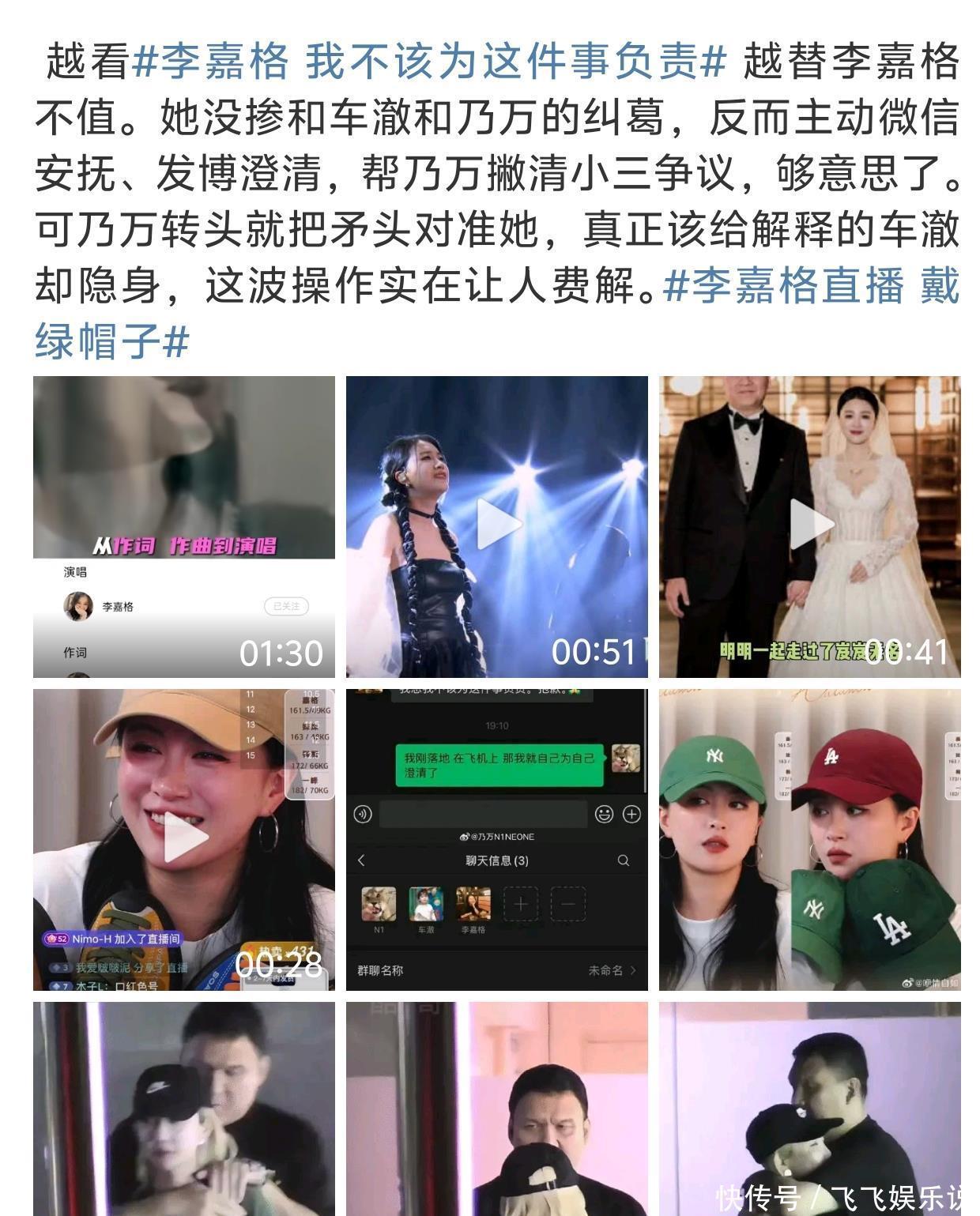This screenshot has width=980, height=1216.
Task: Play the 01:30 video thumbnail
Action: [x=183, y=526]
